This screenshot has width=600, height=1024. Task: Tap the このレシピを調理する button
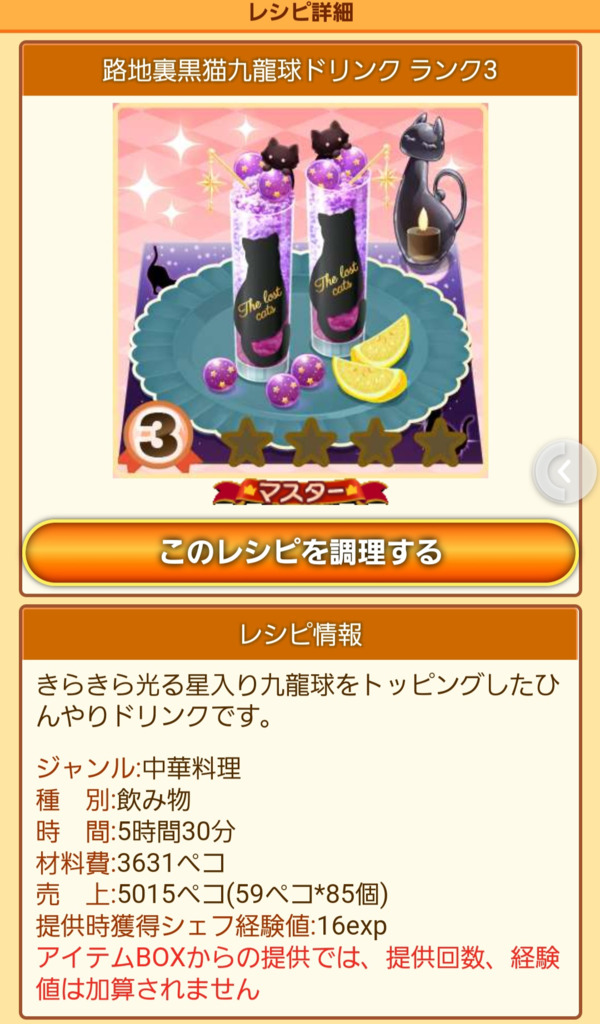tap(300, 552)
